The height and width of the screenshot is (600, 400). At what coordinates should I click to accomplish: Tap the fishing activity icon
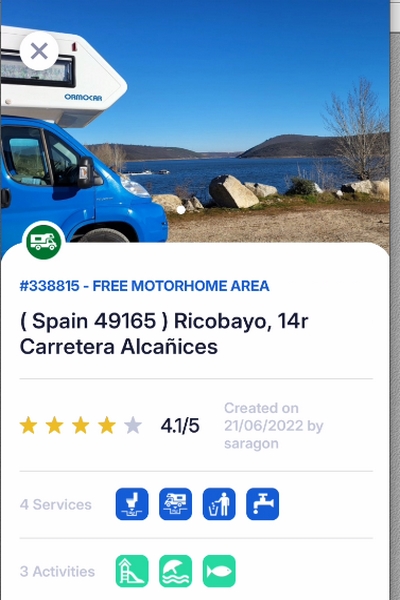219,571
